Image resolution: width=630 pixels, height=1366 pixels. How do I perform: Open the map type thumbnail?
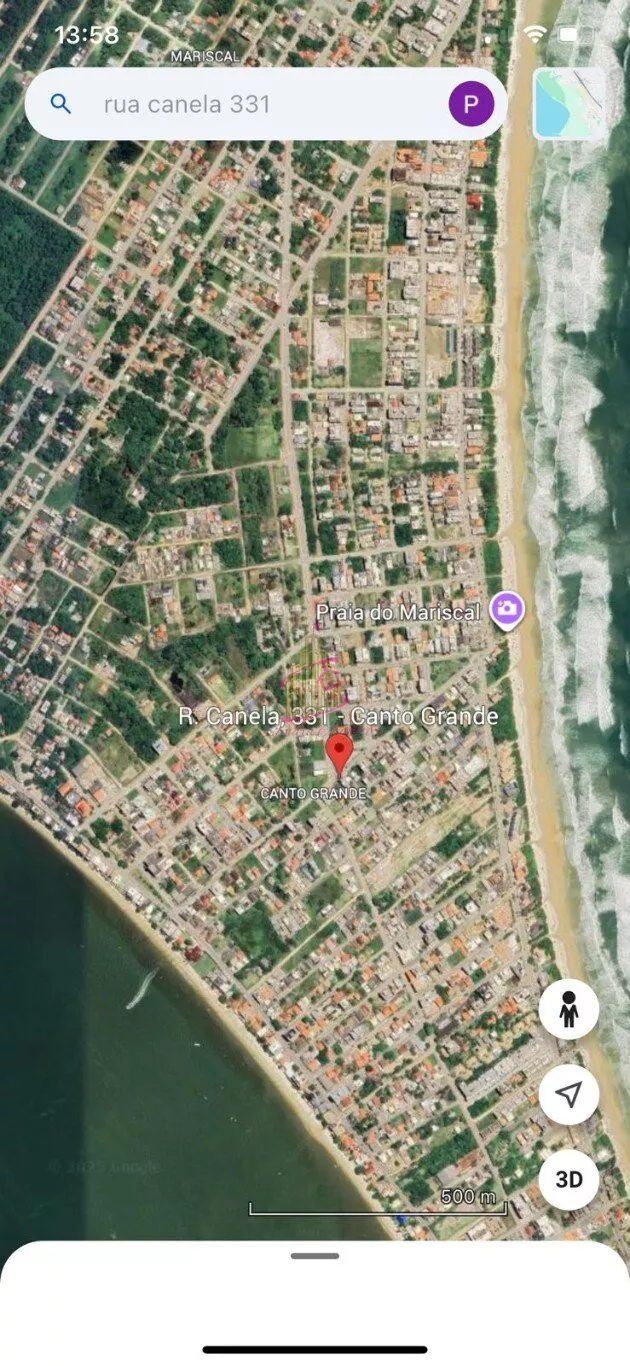pyautogui.click(x=569, y=104)
